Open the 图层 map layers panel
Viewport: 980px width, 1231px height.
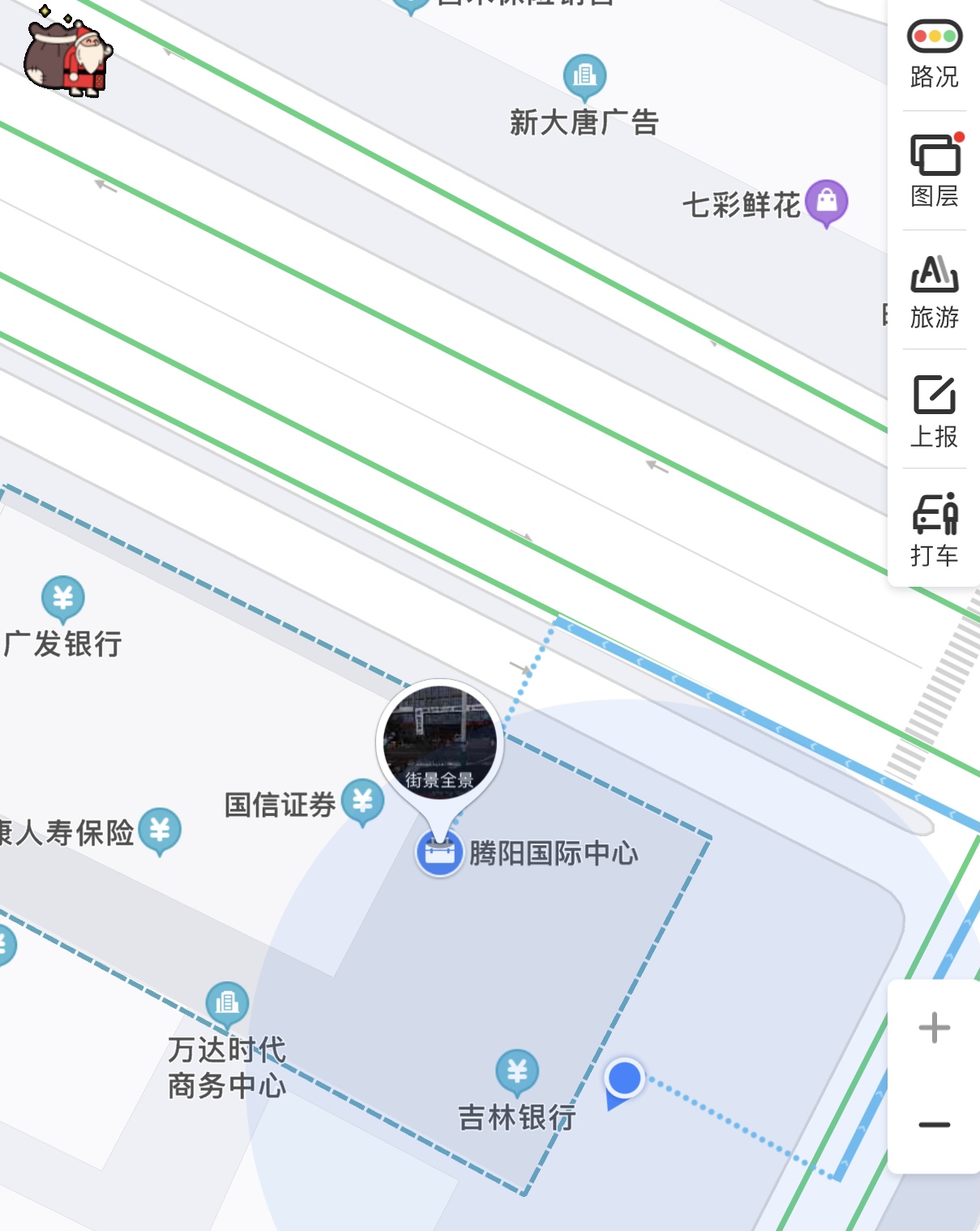(934, 171)
